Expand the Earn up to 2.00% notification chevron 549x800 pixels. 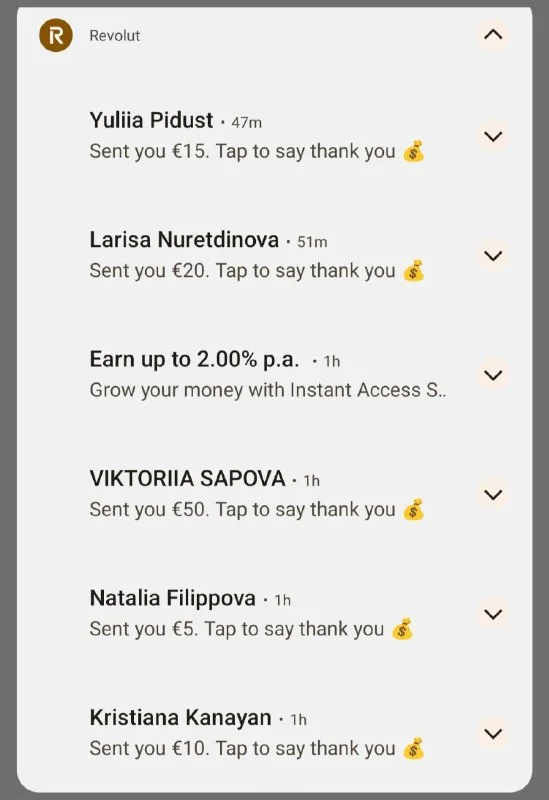tap(493, 375)
